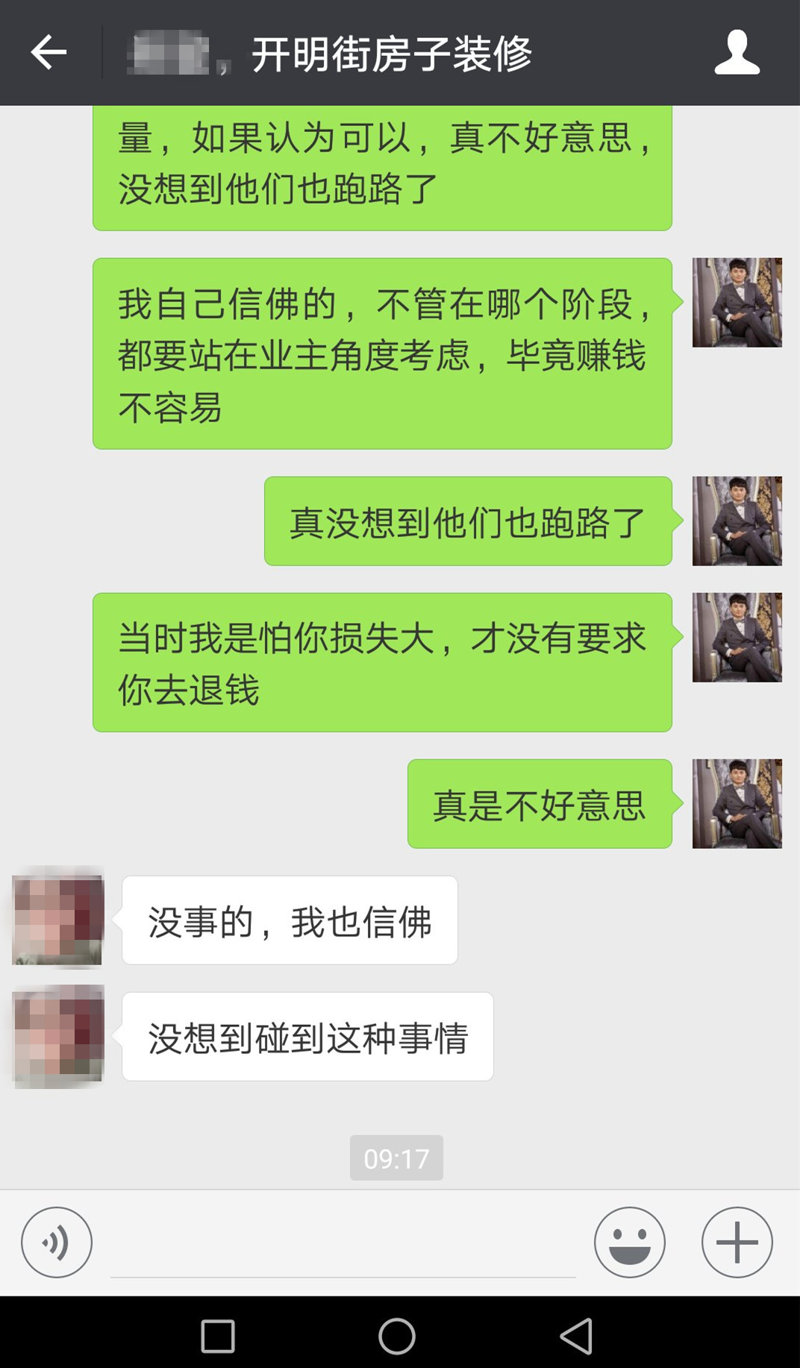This screenshot has height=1368, width=800.
Task: Open chat info via the person icon
Action: (737, 53)
